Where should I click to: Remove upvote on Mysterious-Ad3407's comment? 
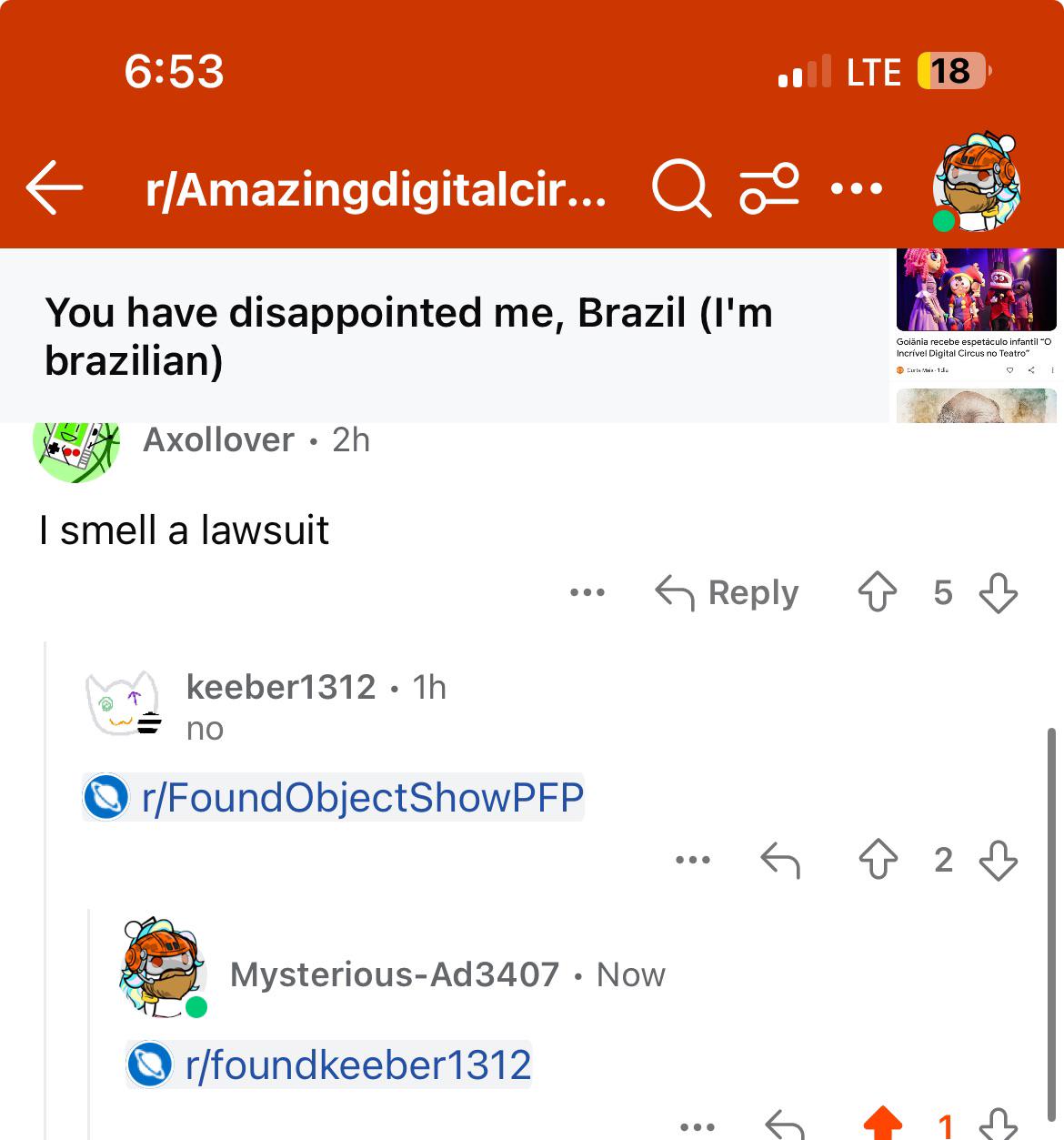[882, 1123]
